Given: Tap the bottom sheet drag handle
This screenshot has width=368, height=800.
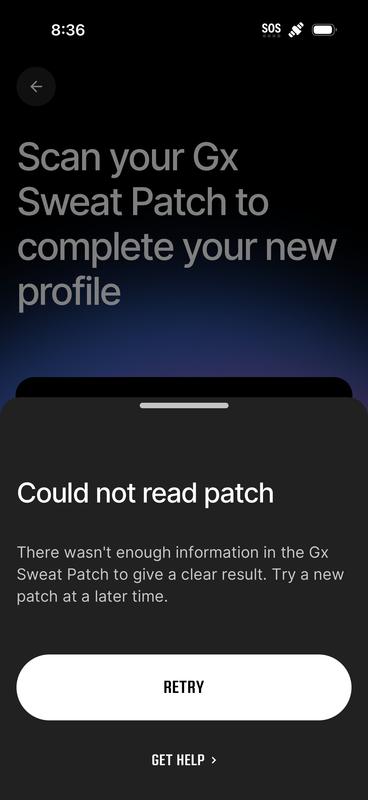Looking at the screenshot, I should click(184, 405).
